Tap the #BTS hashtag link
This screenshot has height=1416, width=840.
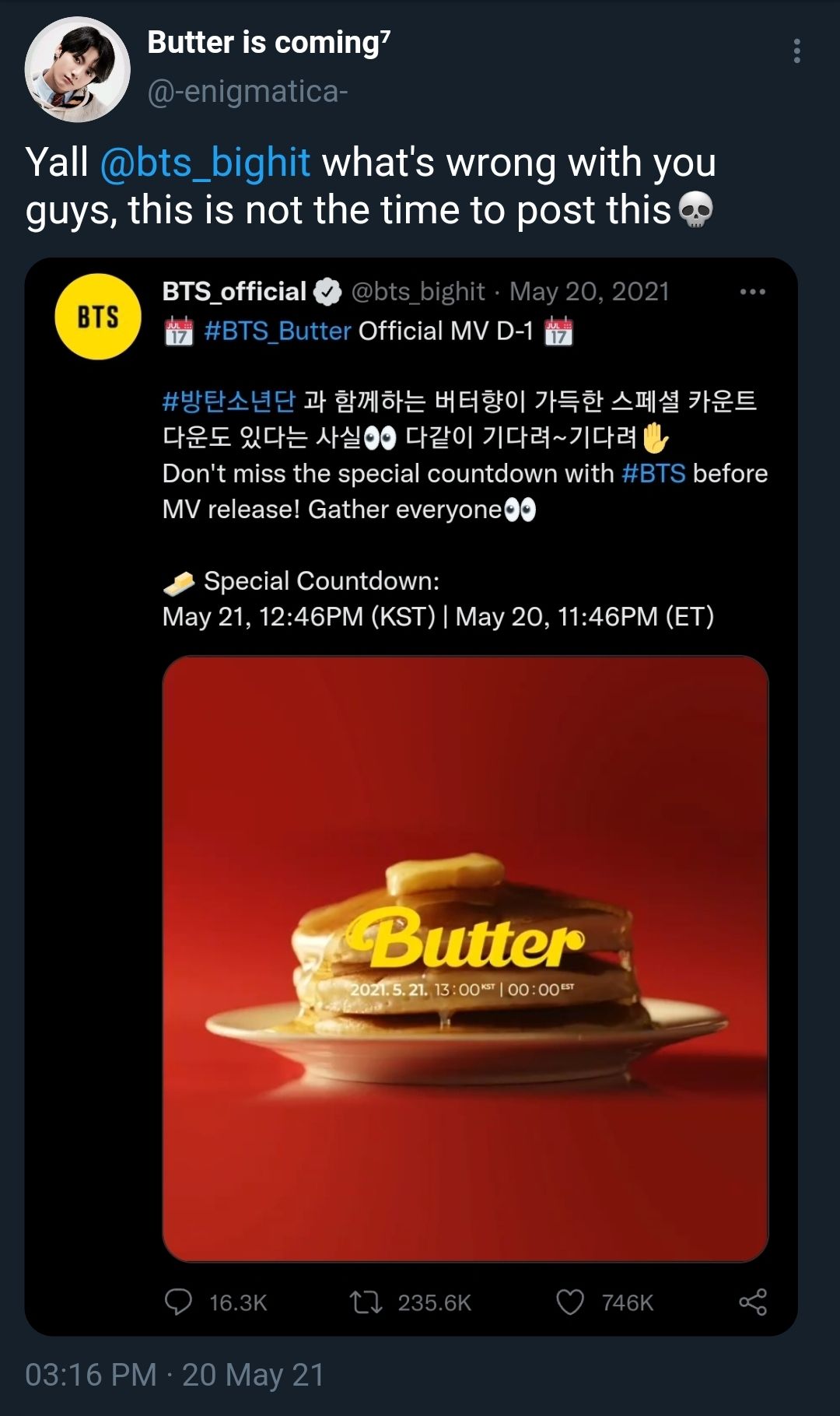click(653, 473)
